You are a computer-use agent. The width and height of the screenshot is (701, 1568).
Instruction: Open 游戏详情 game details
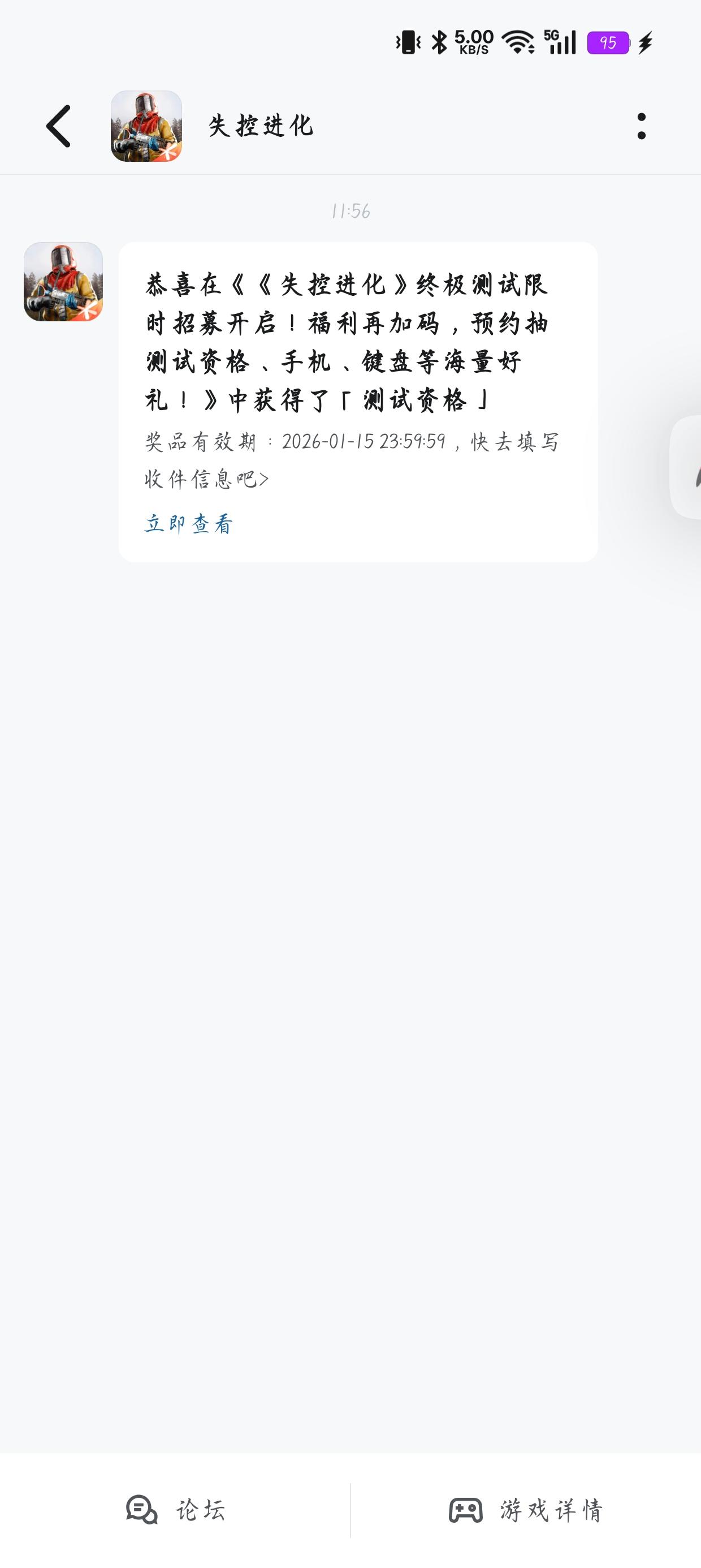coord(526,1510)
